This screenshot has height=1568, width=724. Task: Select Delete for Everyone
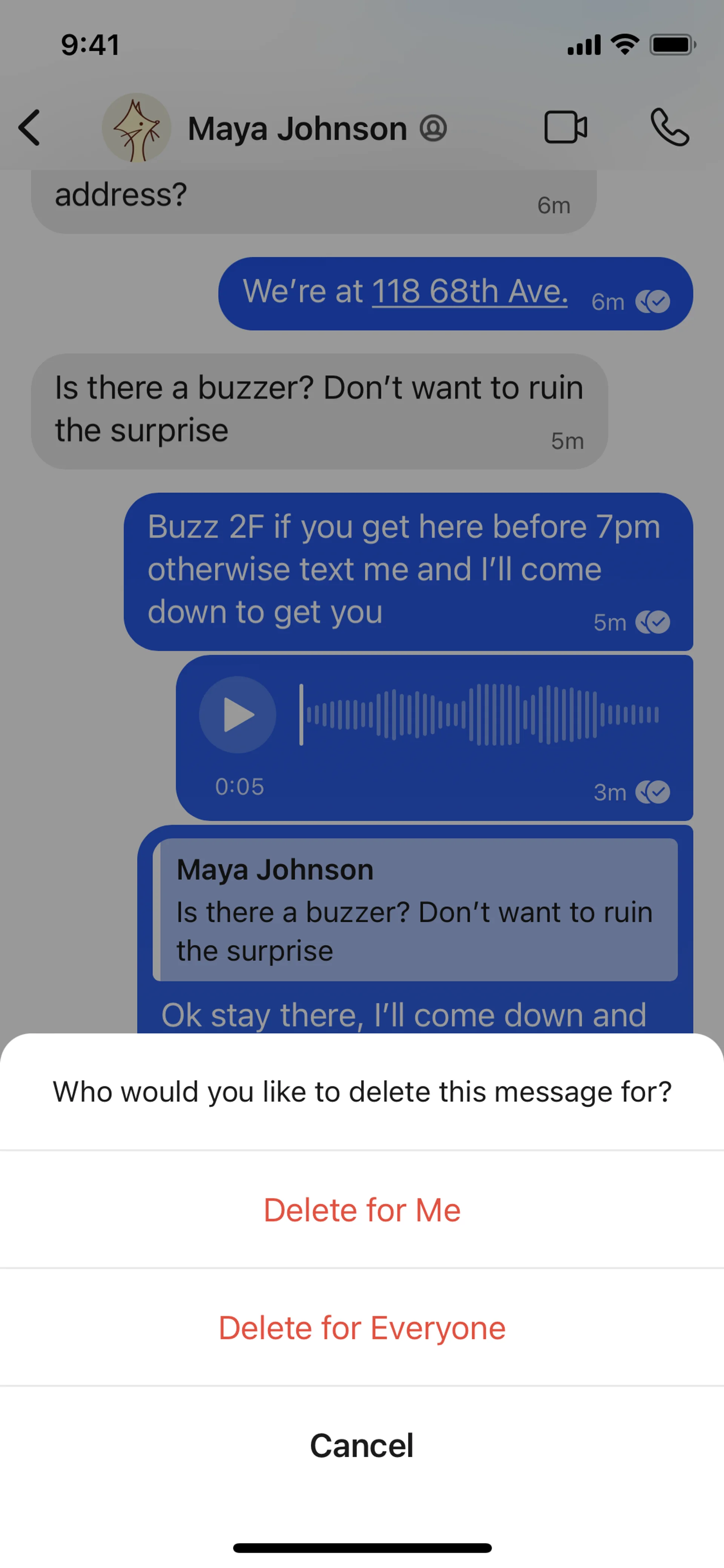click(362, 1328)
